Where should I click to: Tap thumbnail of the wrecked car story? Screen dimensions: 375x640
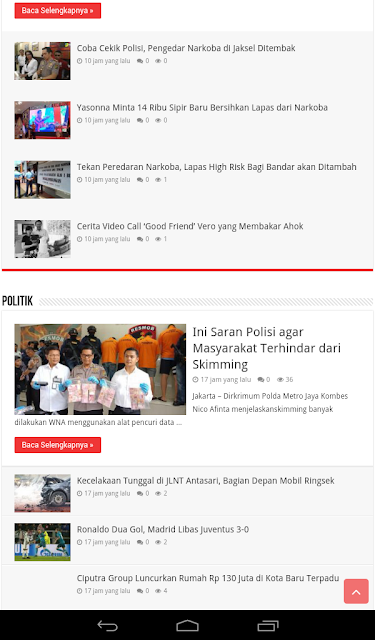[42, 493]
